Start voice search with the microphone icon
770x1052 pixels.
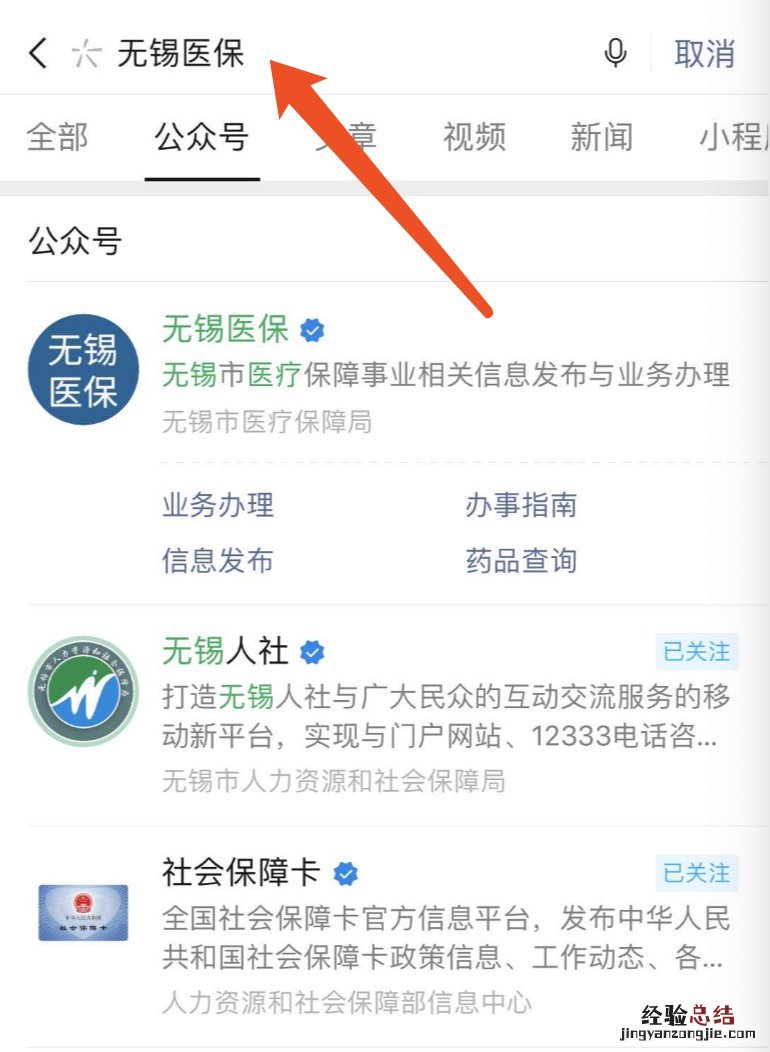616,52
